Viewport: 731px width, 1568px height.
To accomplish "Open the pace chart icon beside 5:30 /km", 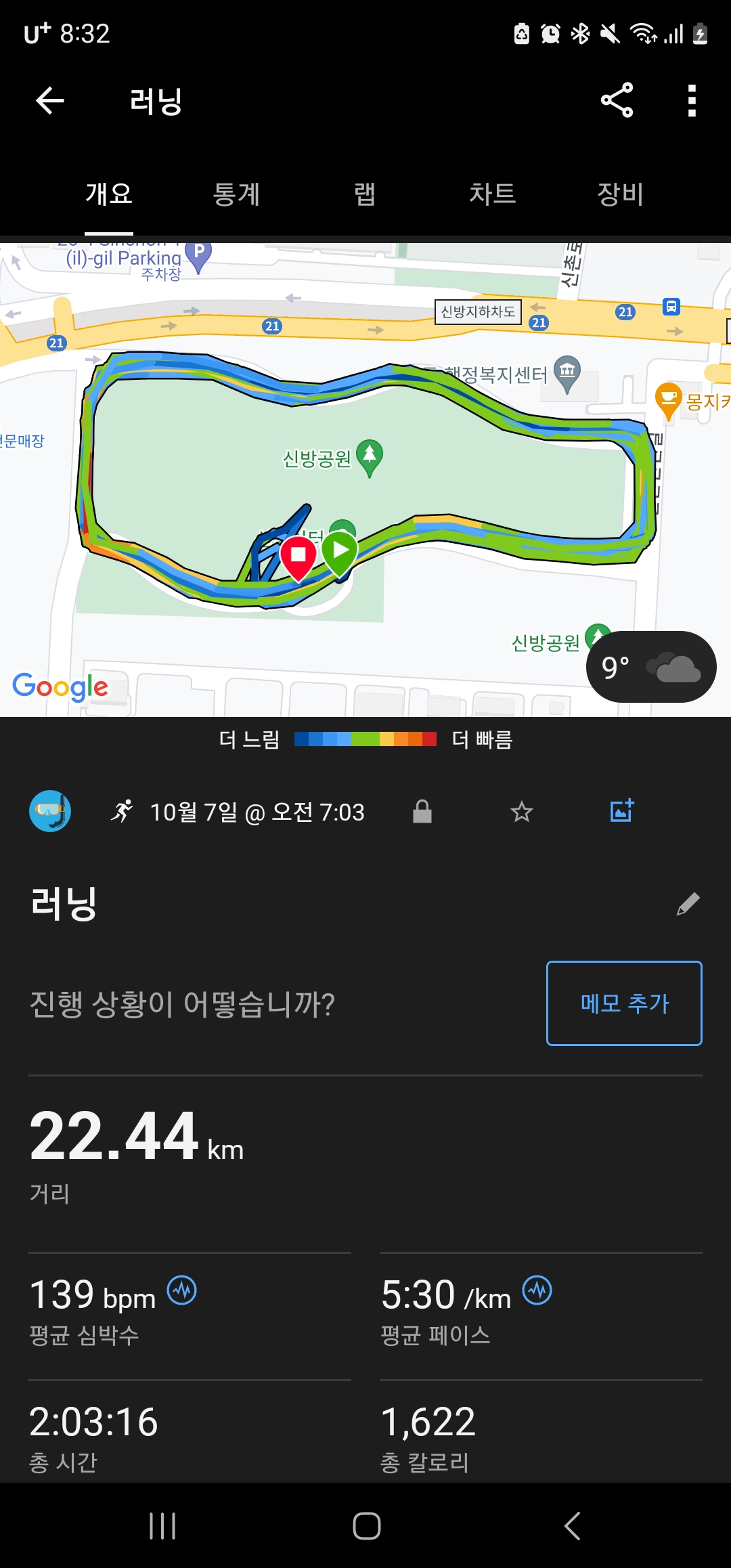I will pos(537,1290).
